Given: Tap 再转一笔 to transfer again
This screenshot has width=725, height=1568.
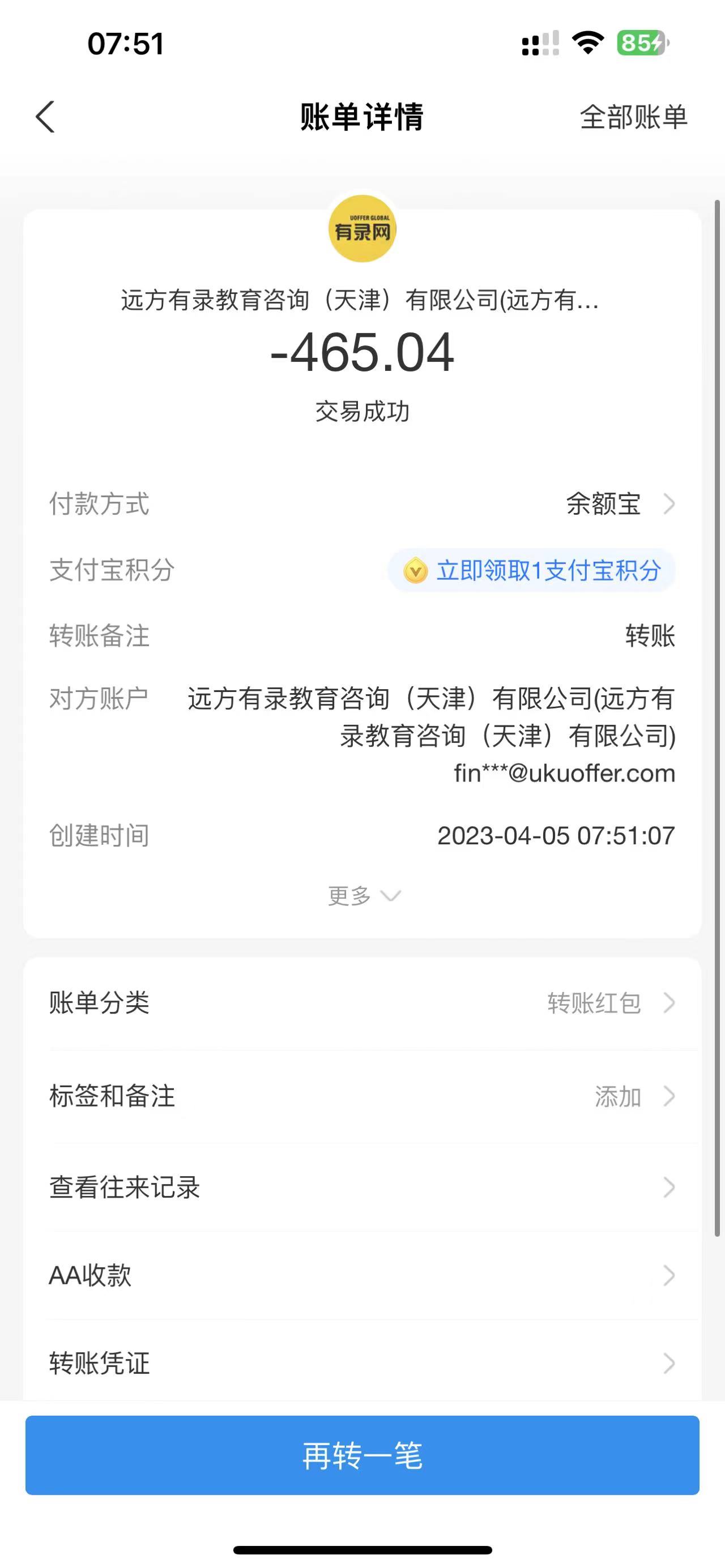Looking at the screenshot, I should point(362,1455).
